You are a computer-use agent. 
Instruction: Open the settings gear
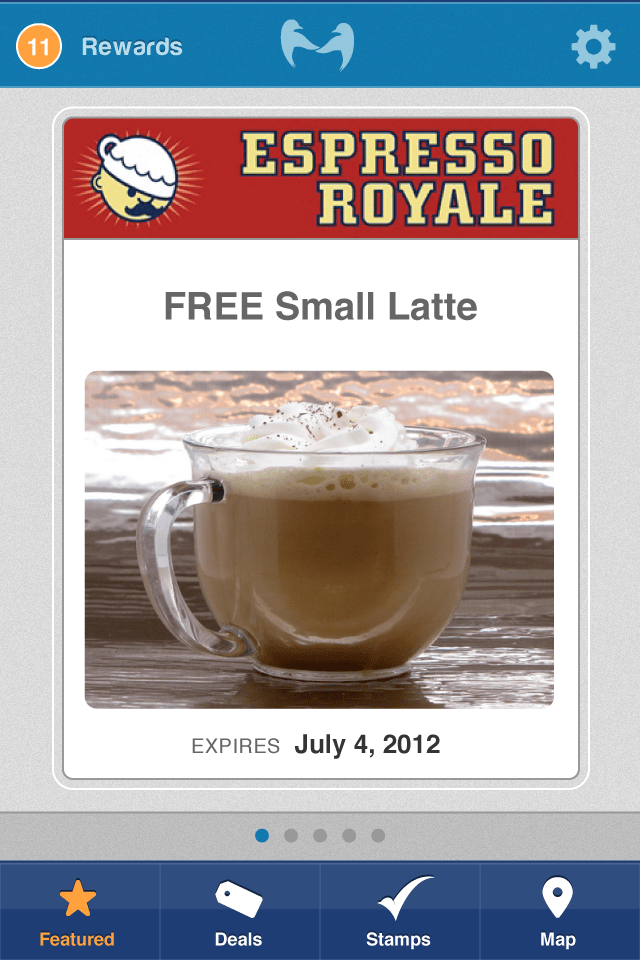[x=593, y=47]
